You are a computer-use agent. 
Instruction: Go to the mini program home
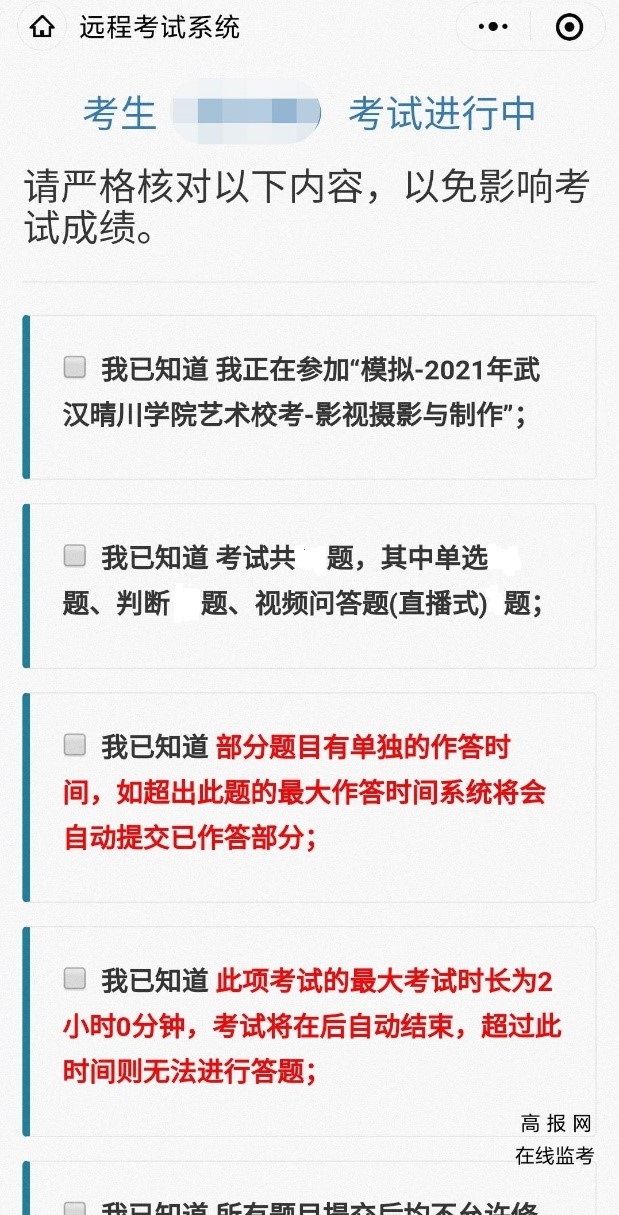point(42,27)
